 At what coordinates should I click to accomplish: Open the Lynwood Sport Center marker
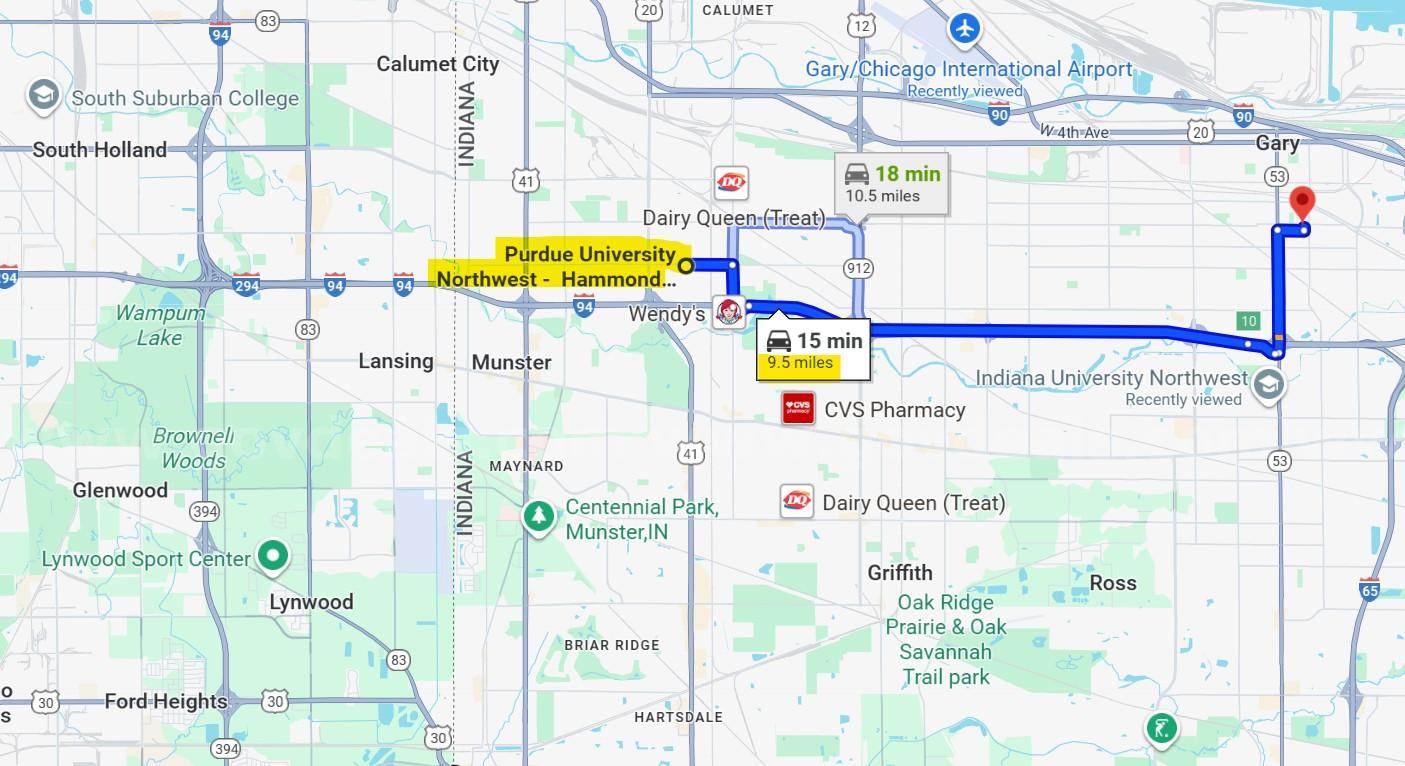(x=272, y=556)
